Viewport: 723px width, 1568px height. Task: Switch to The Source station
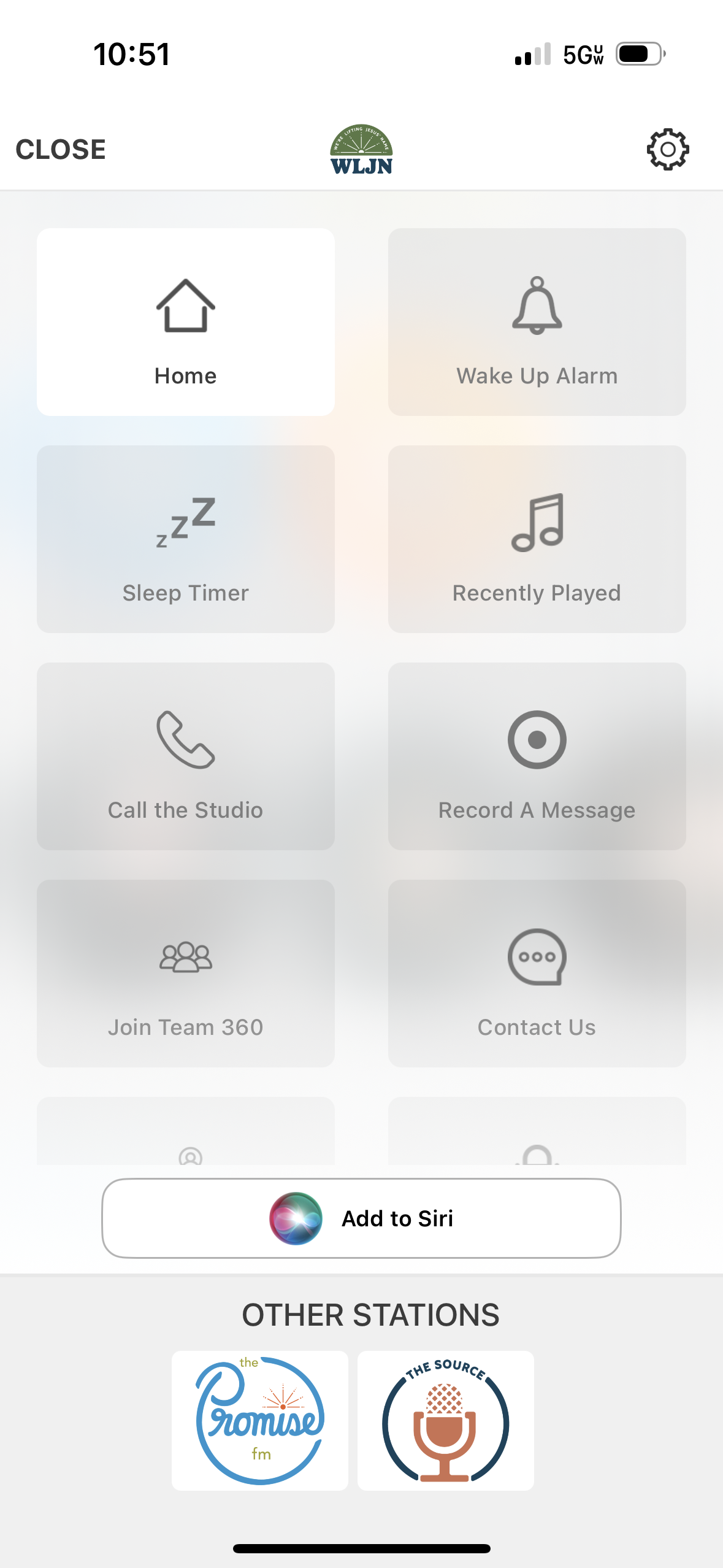446,1421
